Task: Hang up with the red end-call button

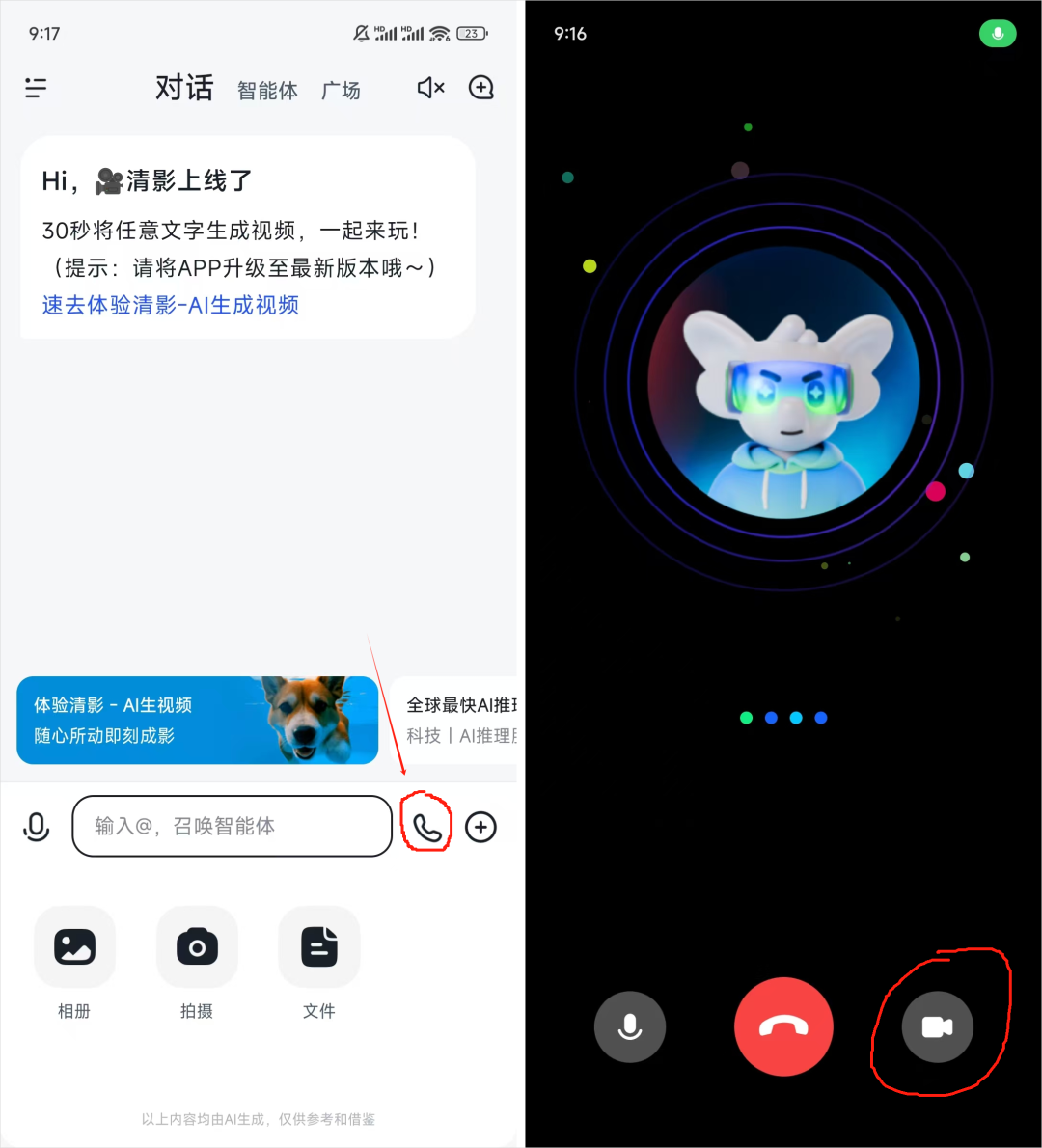Action: click(x=783, y=1026)
